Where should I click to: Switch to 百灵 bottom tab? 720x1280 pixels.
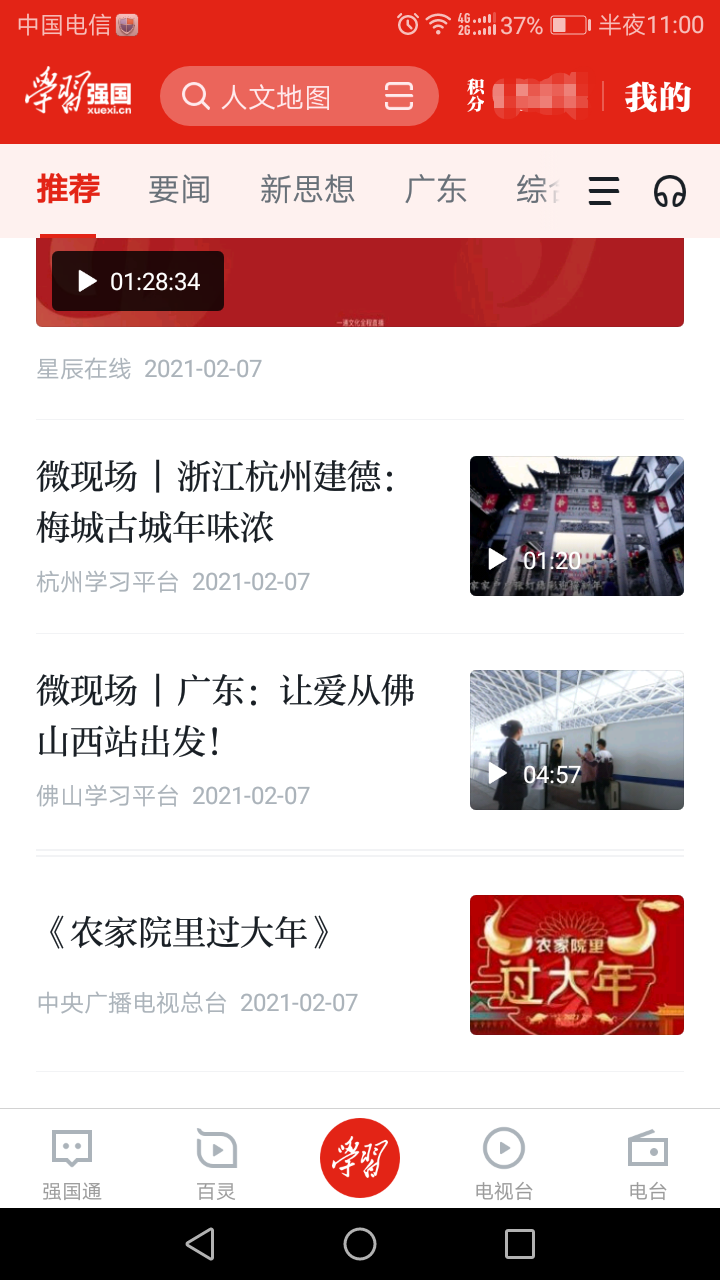tap(216, 1163)
